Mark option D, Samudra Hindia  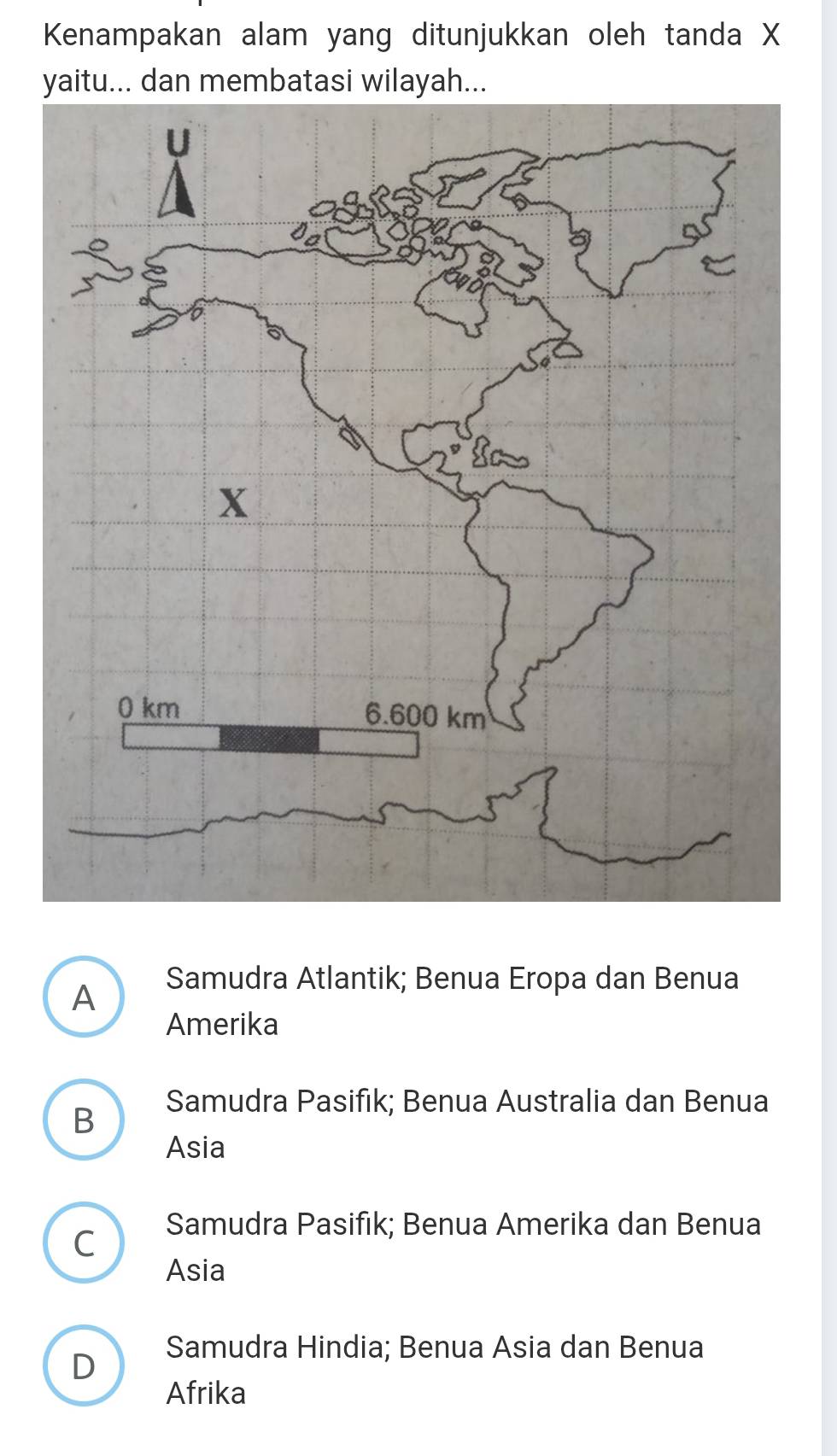click(x=83, y=1365)
